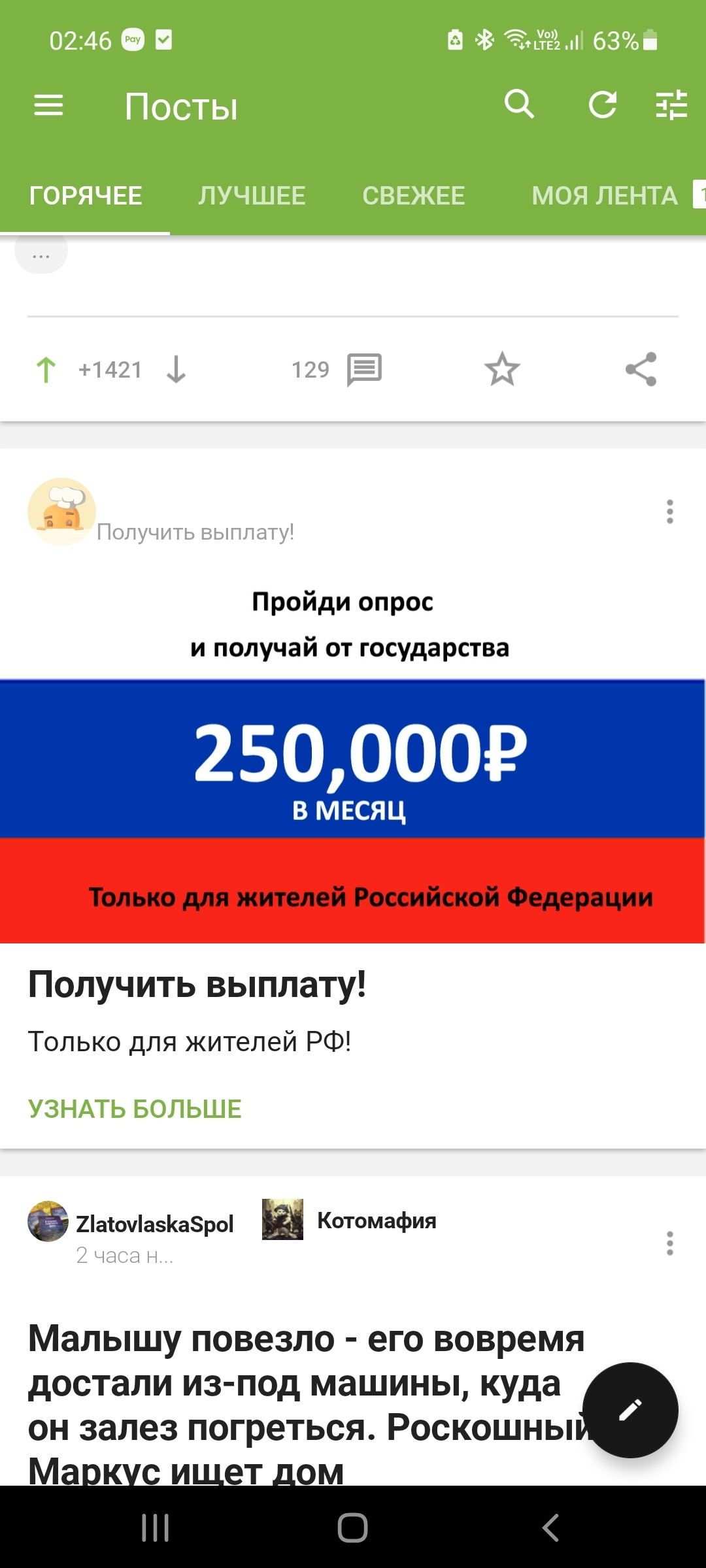Open options for the Получить выплату ad
Screen dimensions: 706x1568
pos(669,512)
